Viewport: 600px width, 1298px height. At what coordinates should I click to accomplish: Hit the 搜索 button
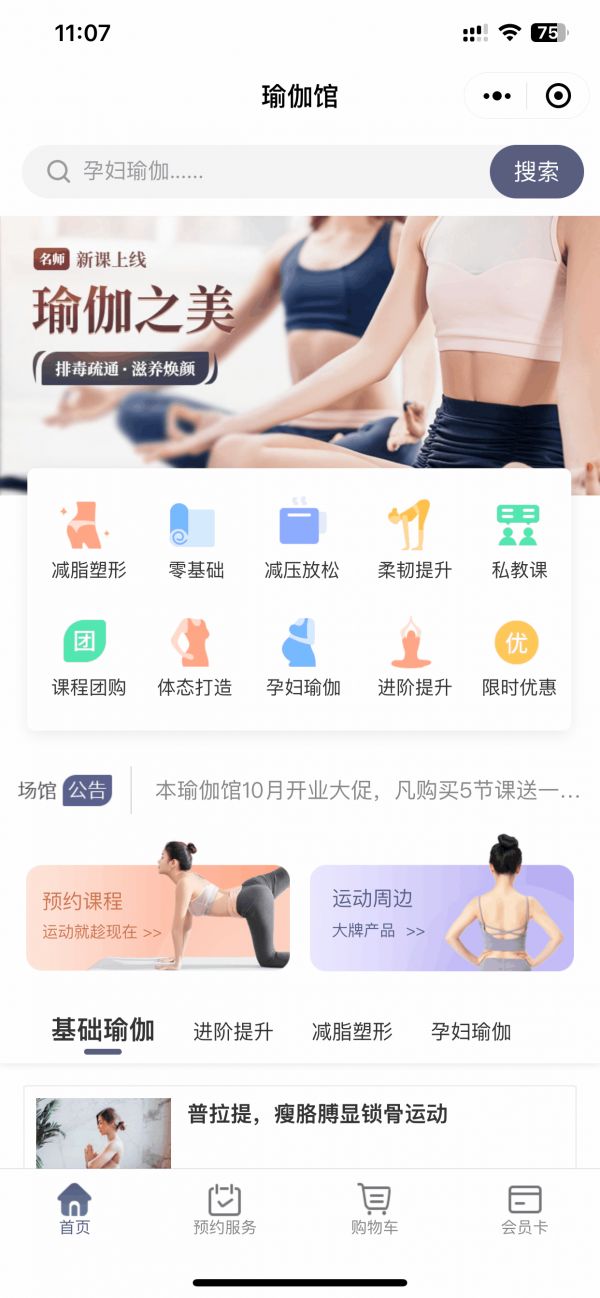(x=536, y=172)
